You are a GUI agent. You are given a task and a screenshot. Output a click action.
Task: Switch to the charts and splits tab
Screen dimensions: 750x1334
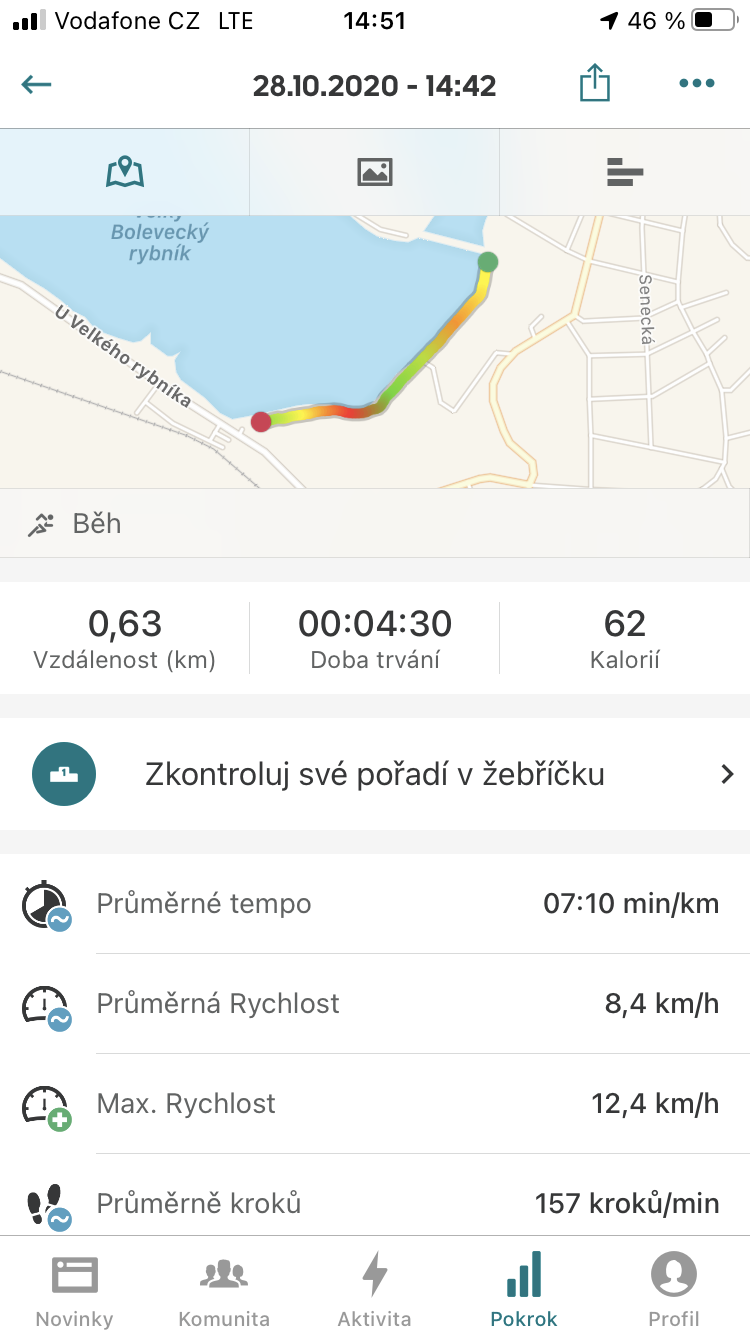click(625, 172)
